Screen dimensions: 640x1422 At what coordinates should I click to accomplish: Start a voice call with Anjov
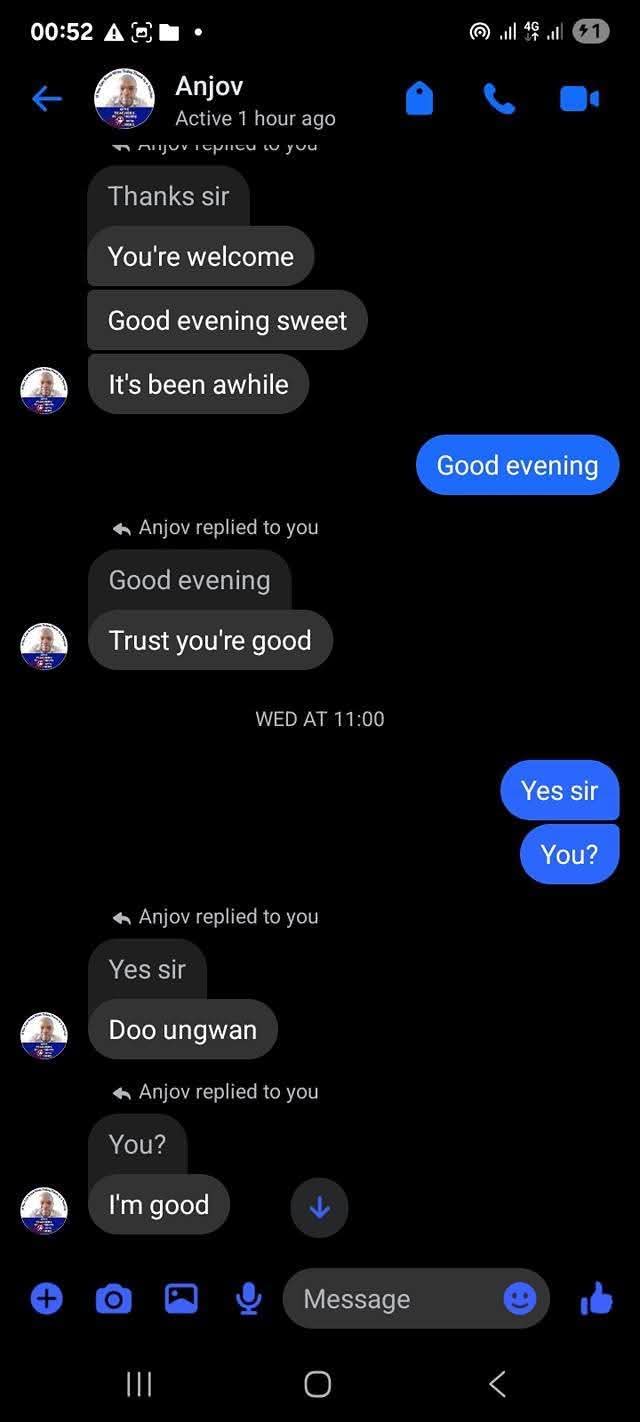click(x=499, y=98)
